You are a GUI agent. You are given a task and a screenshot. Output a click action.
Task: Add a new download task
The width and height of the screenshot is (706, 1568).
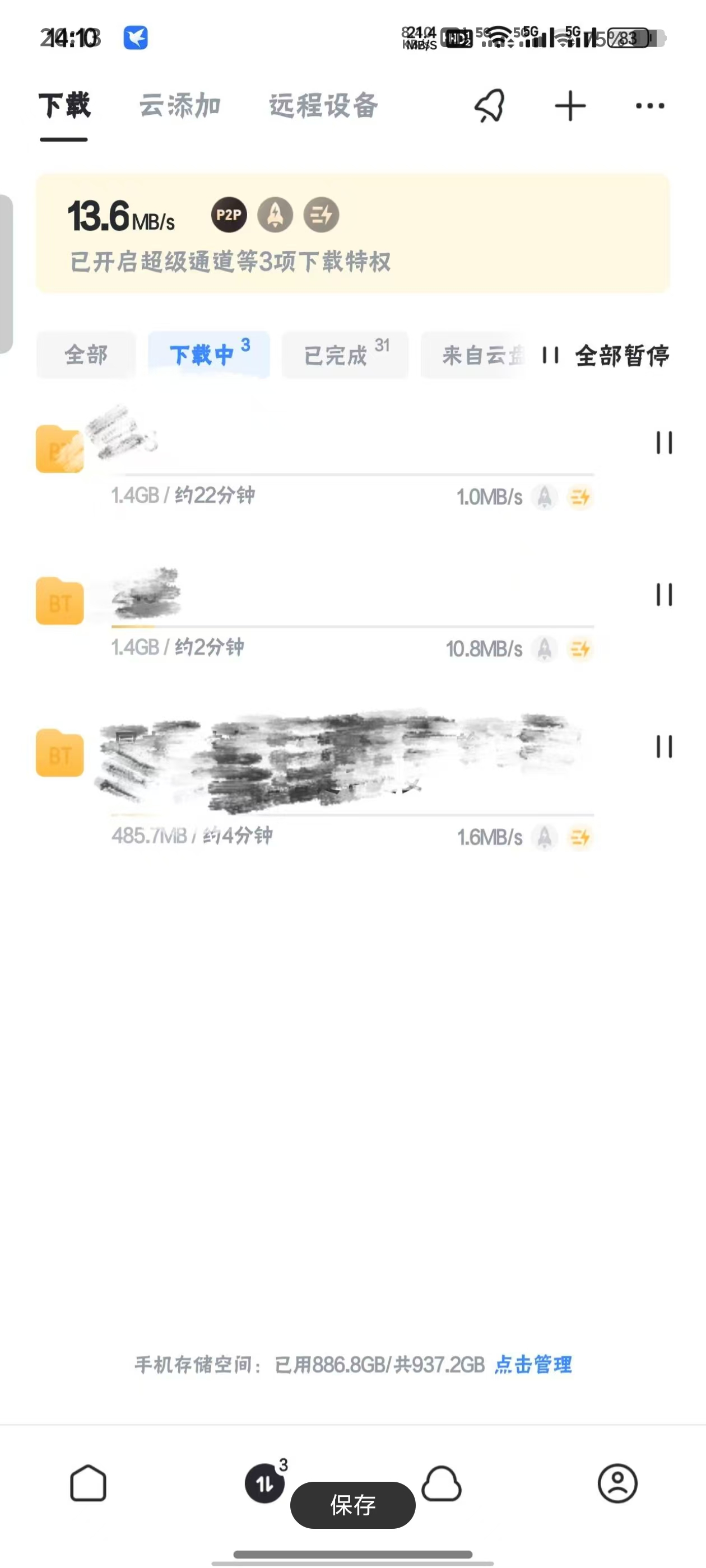pos(570,106)
